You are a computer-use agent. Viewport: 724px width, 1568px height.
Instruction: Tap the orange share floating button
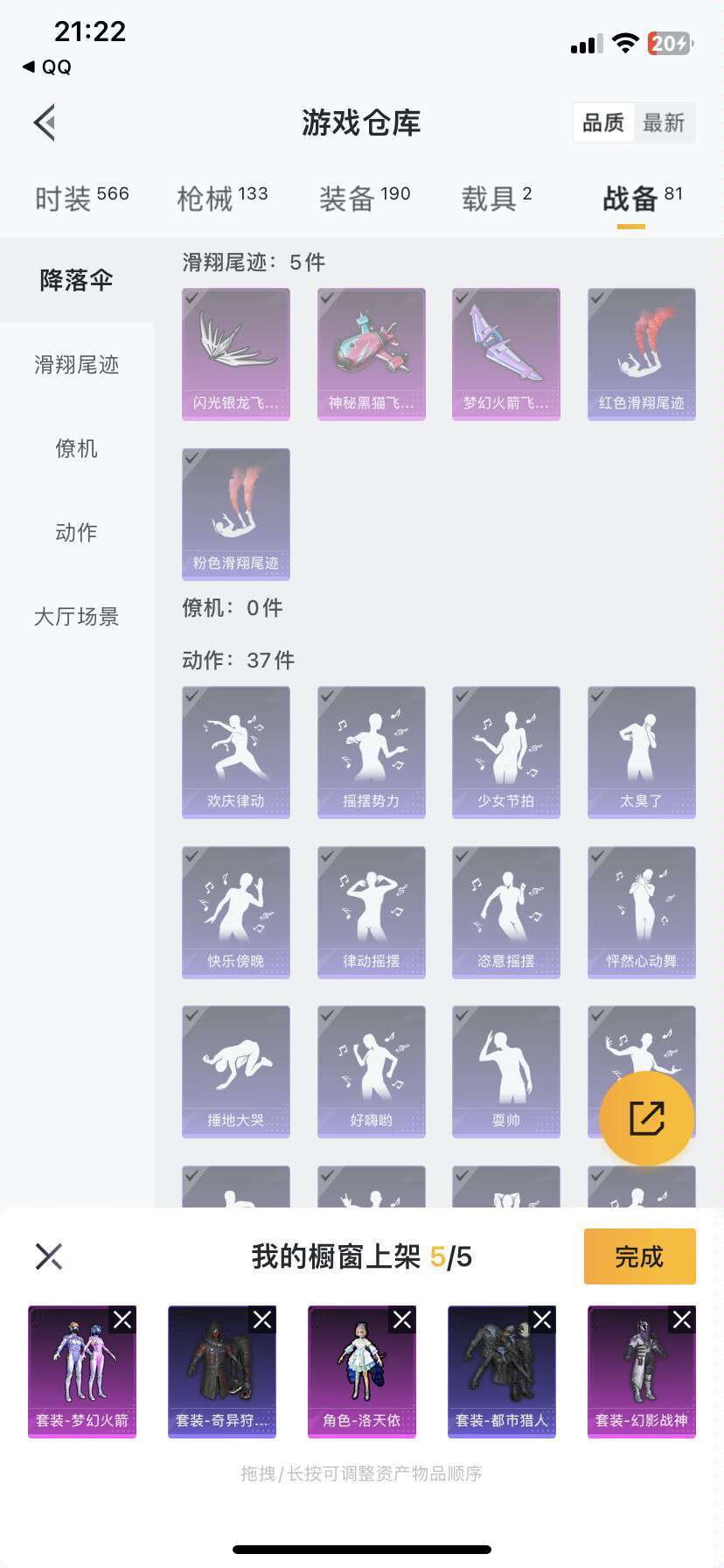[x=646, y=1117]
